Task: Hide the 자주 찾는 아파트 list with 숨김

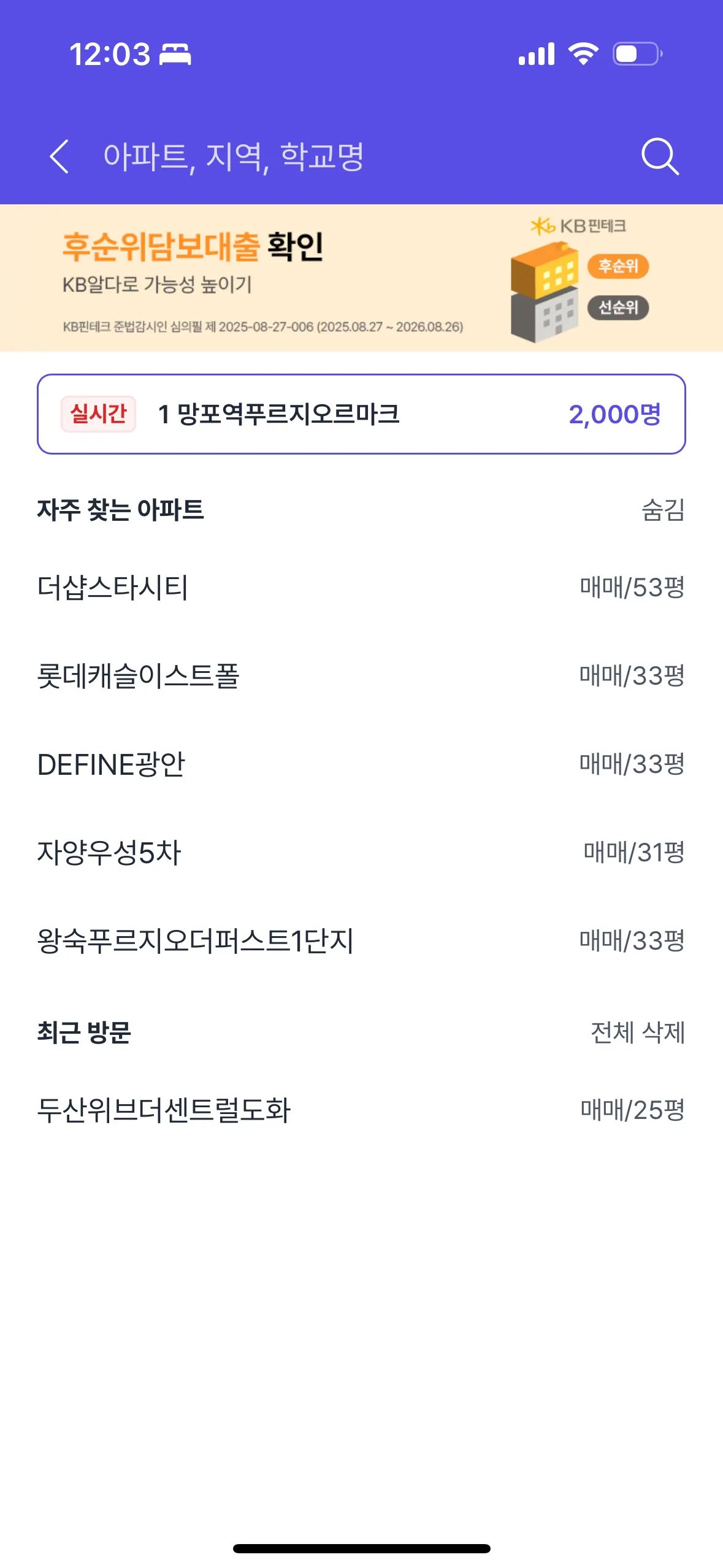Action: 662,510
